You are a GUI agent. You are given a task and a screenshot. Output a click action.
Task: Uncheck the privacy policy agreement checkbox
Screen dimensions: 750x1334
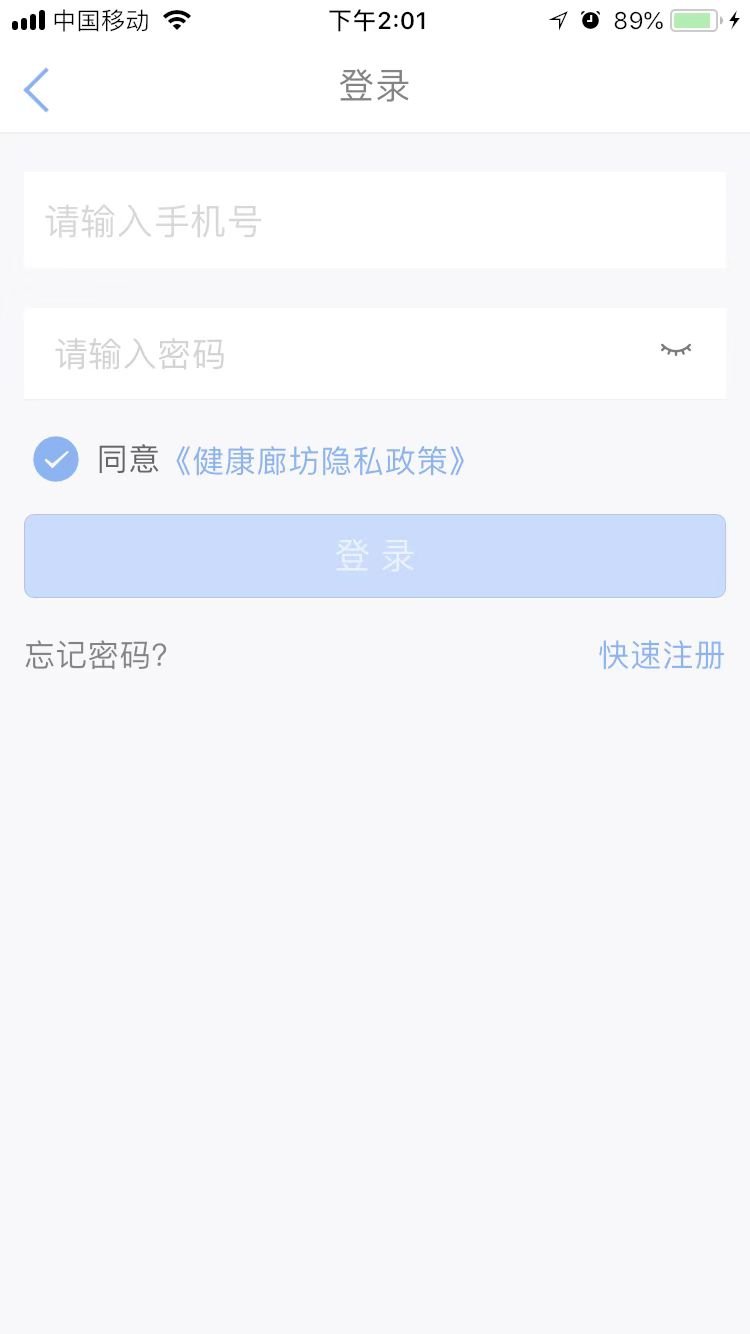[x=56, y=460]
